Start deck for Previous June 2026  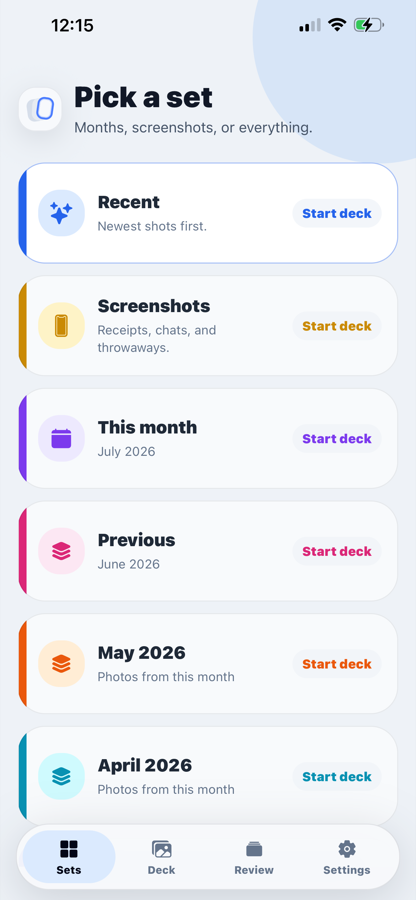(x=337, y=551)
